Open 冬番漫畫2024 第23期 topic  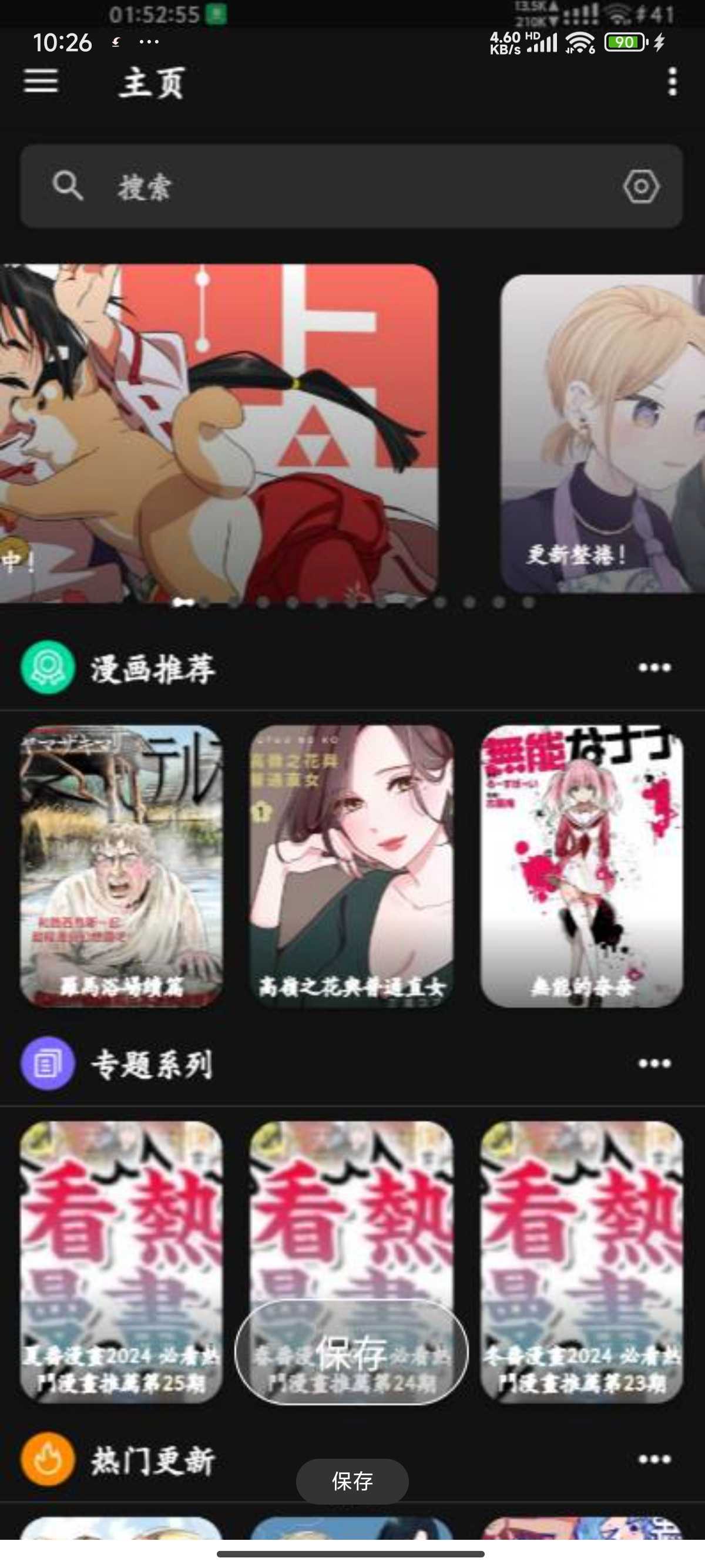click(582, 1260)
